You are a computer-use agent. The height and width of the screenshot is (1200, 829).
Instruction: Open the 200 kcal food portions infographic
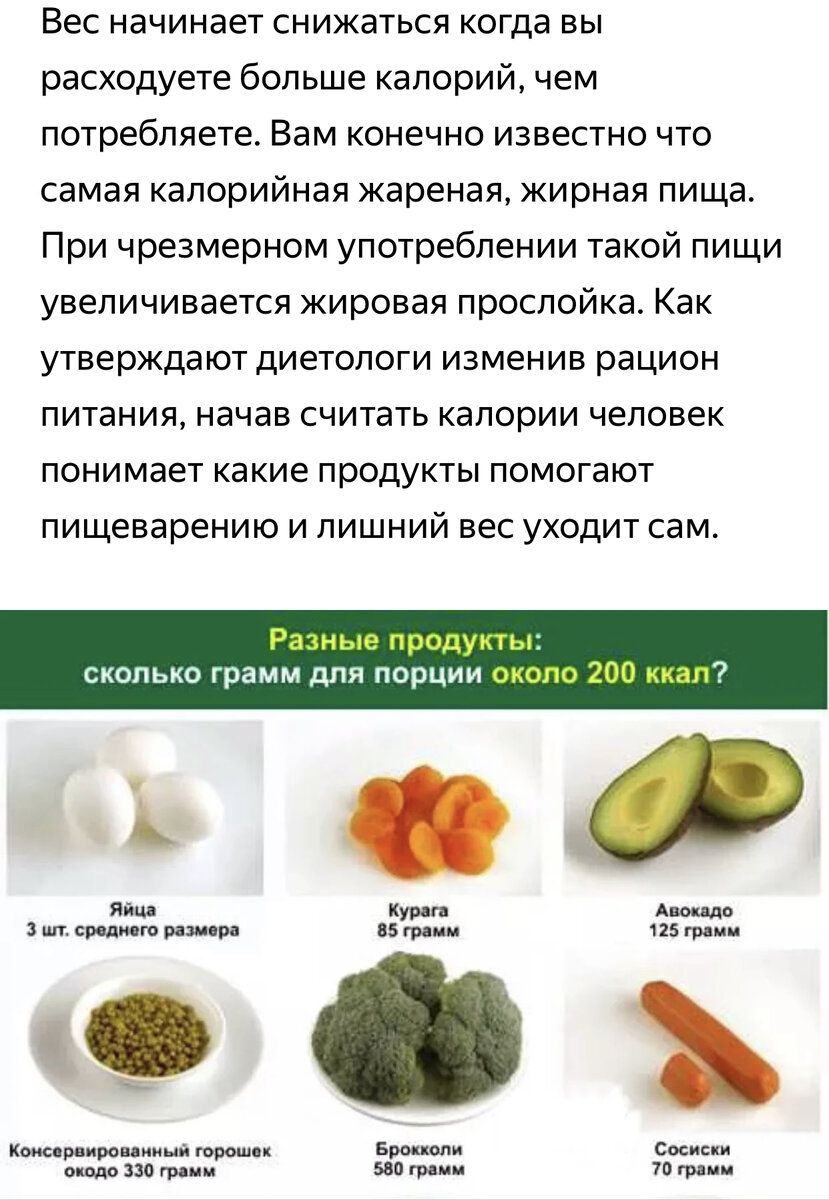[414, 900]
